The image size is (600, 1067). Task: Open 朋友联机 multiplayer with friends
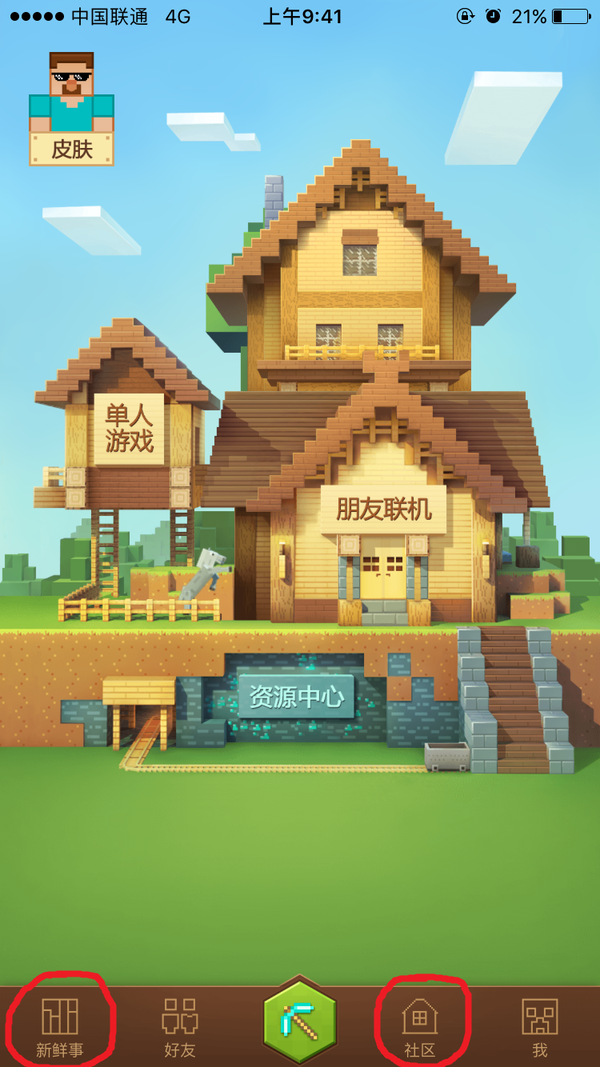coord(383,509)
